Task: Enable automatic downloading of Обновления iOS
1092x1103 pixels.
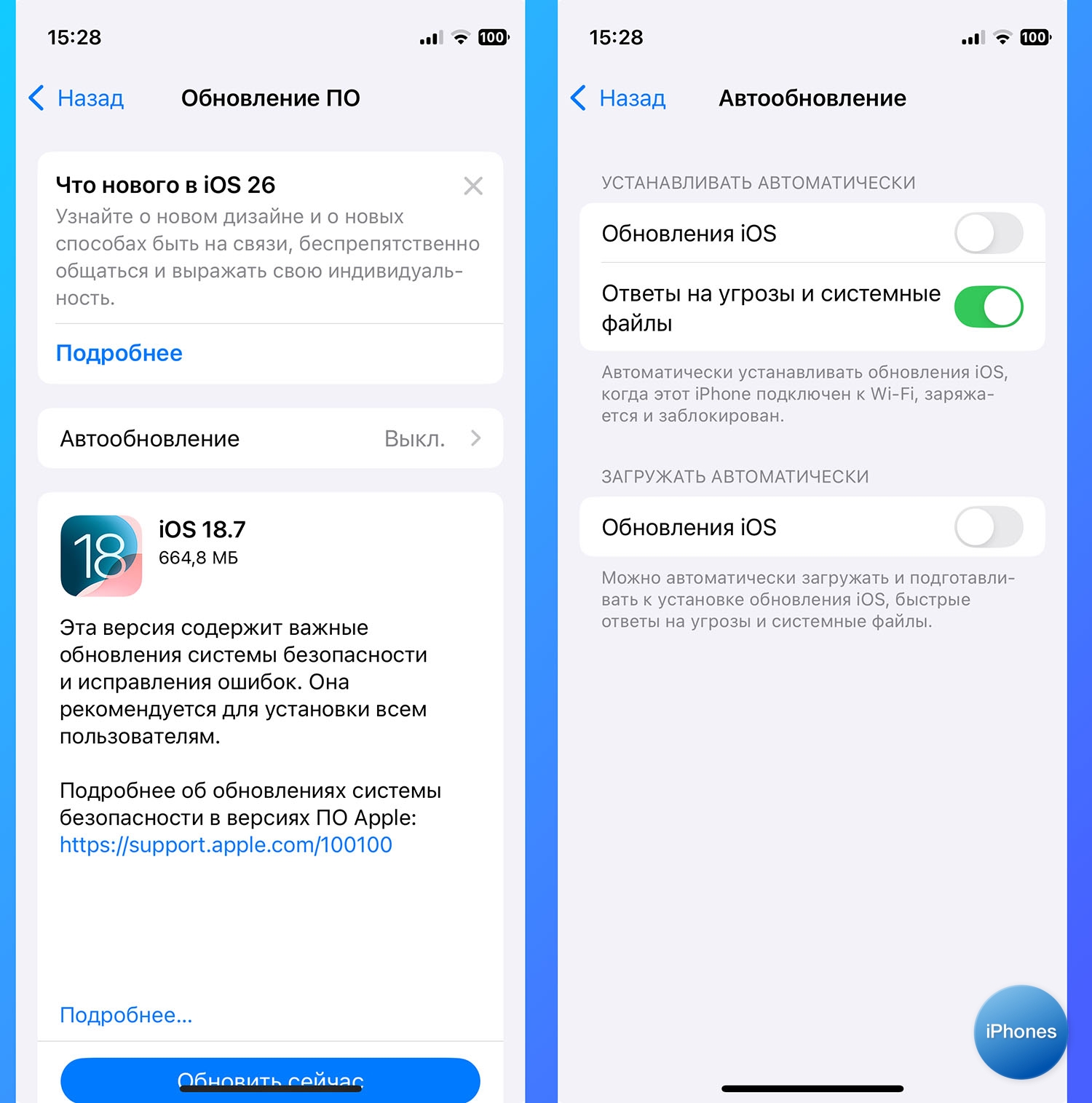Action: tap(988, 527)
